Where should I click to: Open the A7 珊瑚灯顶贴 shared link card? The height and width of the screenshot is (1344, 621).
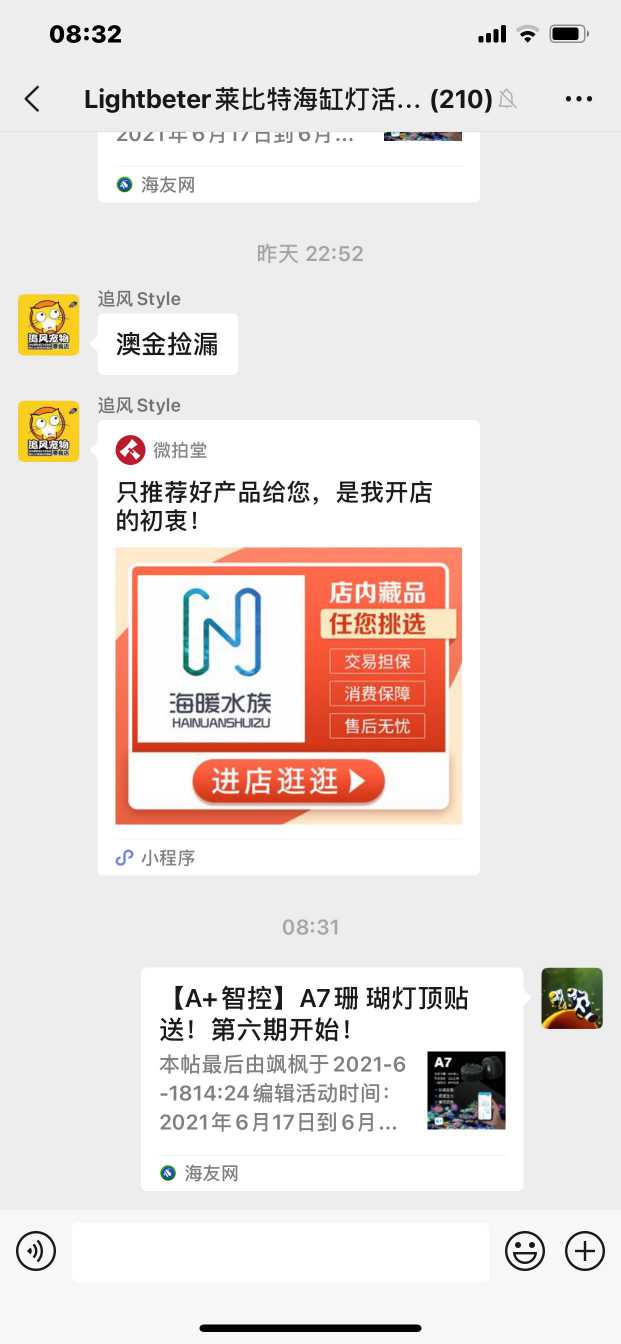331,1078
